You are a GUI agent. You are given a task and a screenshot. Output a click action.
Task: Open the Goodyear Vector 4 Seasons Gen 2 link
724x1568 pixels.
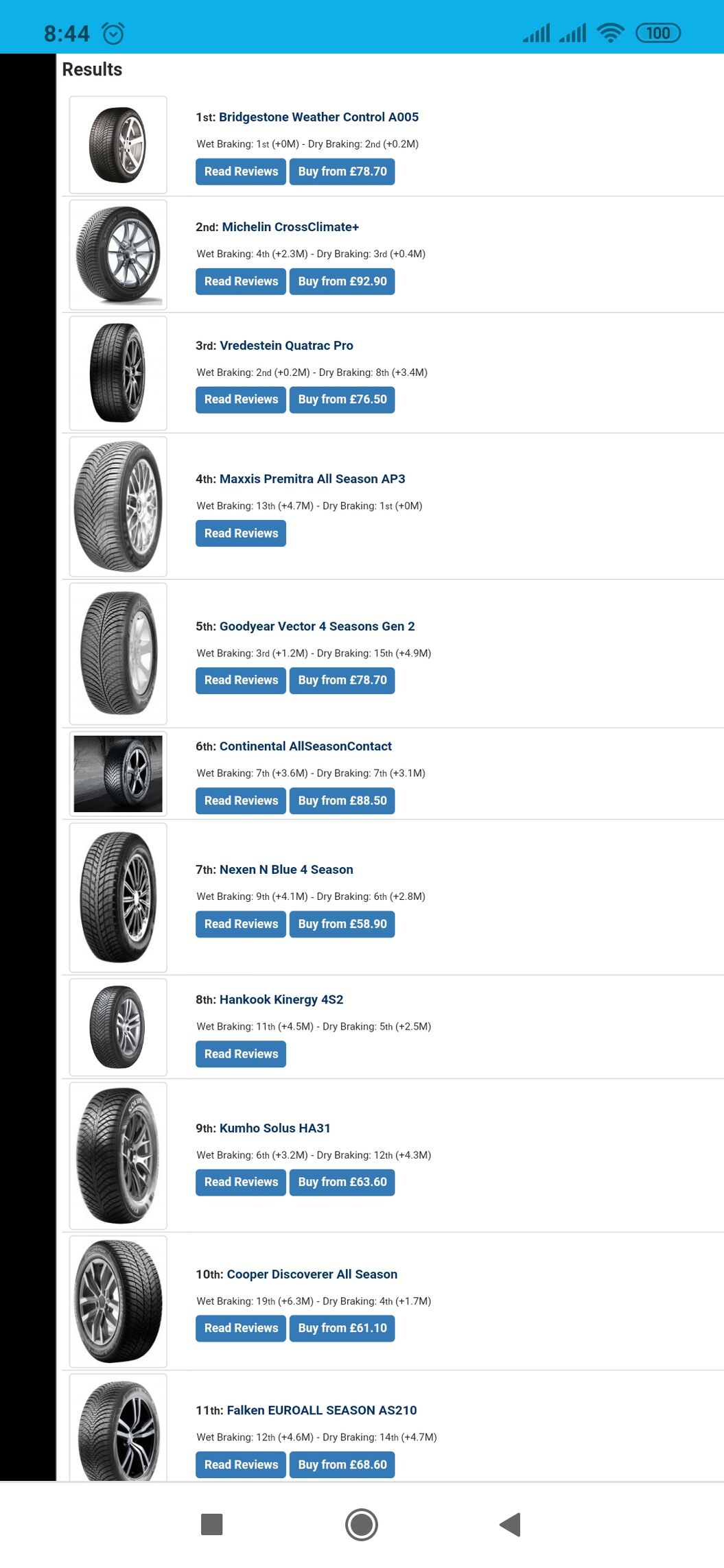316,626
